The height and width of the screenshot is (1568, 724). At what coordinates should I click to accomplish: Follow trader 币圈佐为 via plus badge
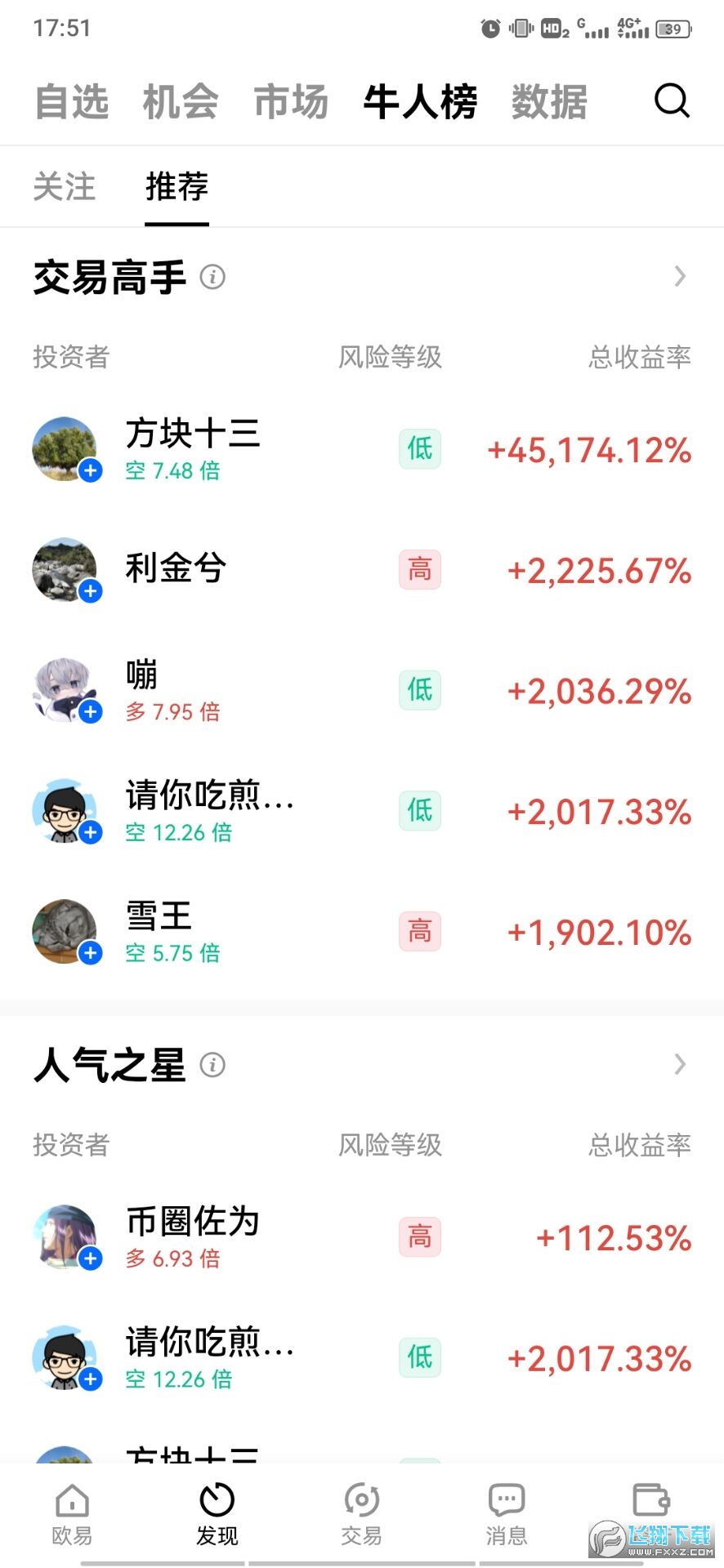(x=91, y=1259)
